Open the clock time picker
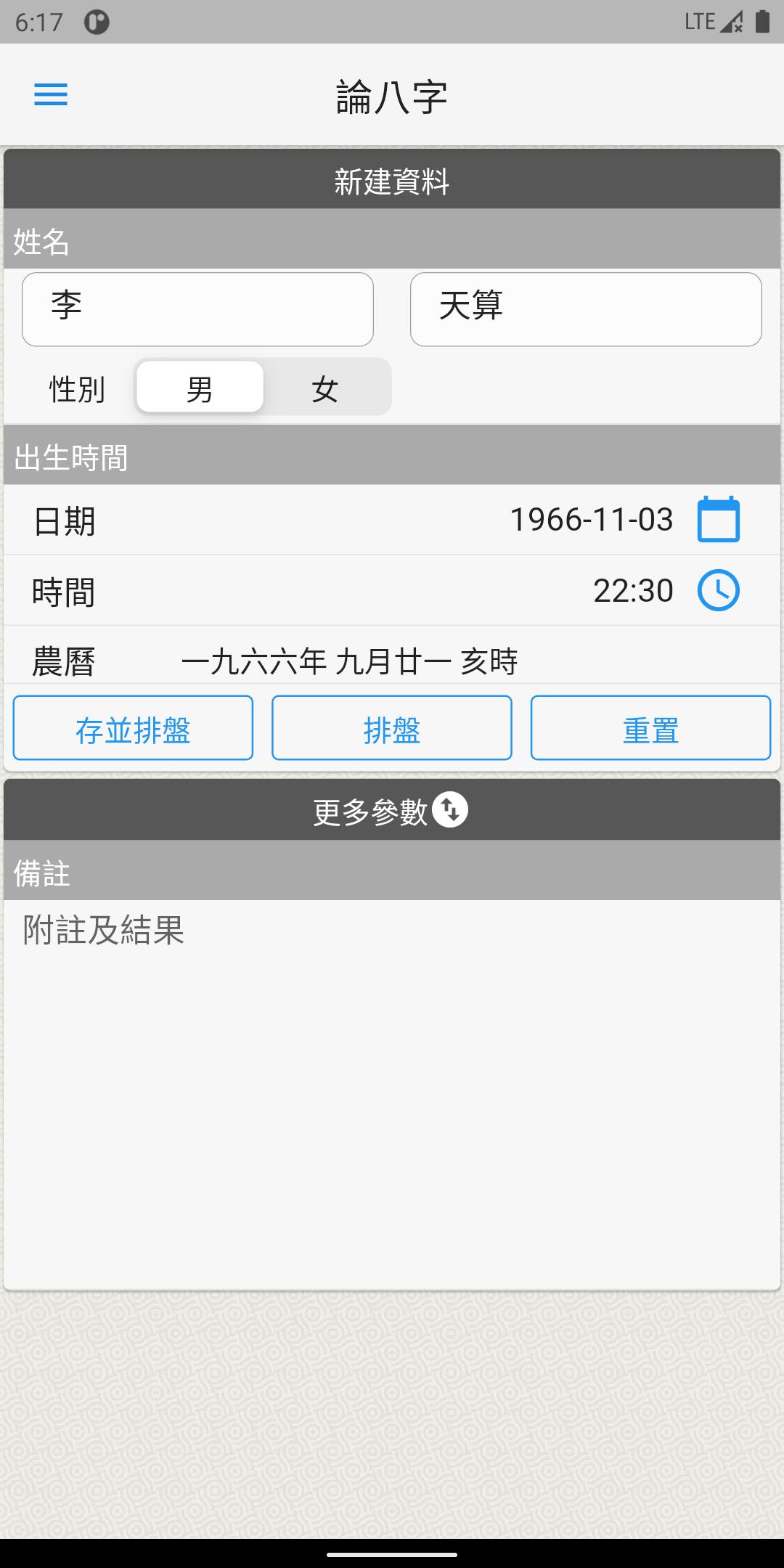784x1568 pixels. tap(719, 590)
